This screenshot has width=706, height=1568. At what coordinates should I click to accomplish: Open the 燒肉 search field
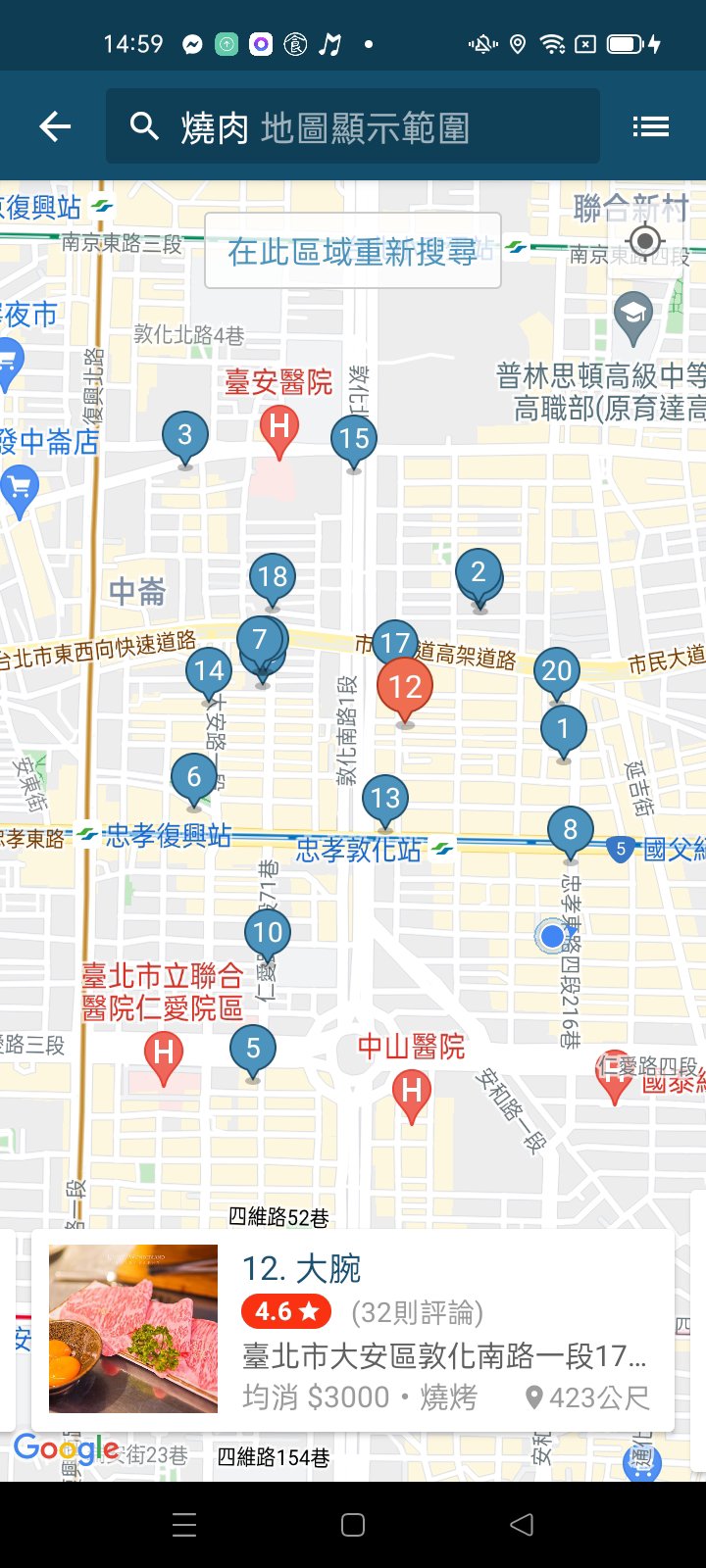pyautogui.click(x=353, y=126)
